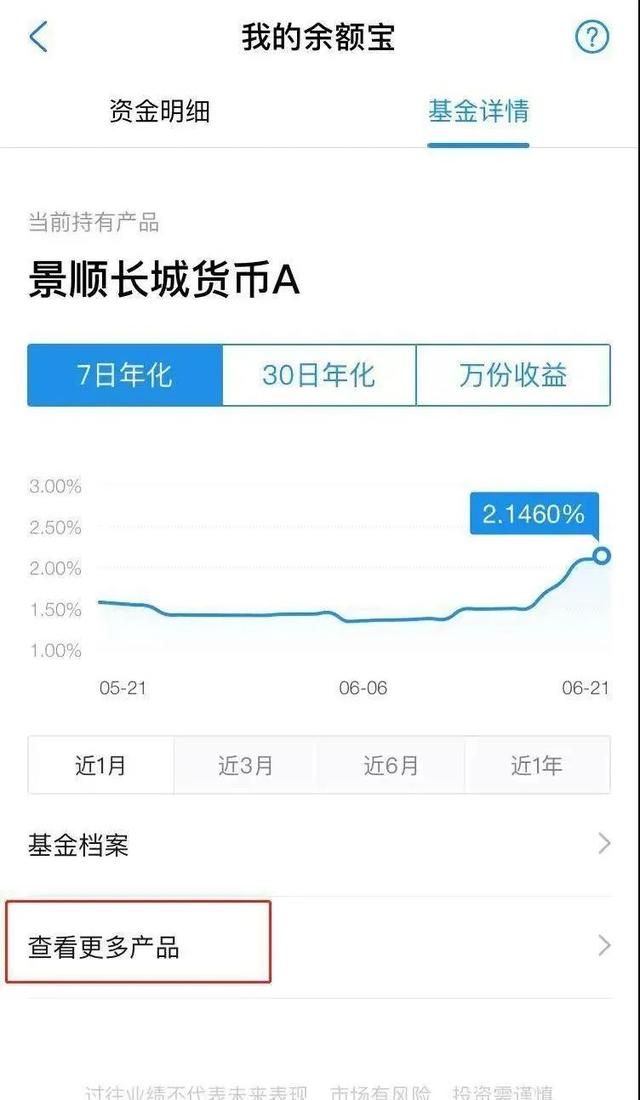Tap 查看更多产品 to see more products
The image size is (640, 1100).
pyautogui.click(x=319, y=946)
